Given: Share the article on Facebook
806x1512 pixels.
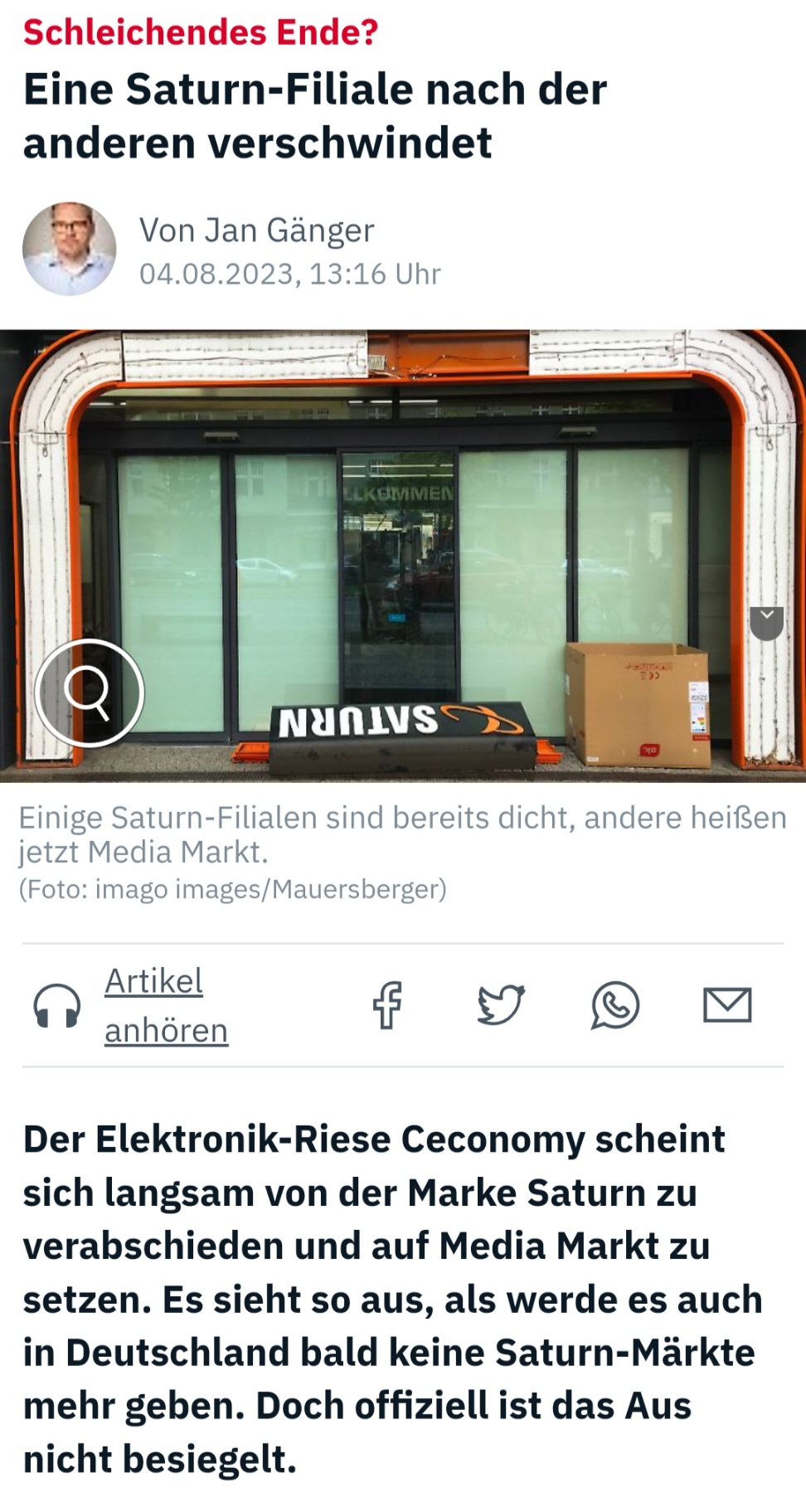Looking at the screenshot, I should 387,1005.
